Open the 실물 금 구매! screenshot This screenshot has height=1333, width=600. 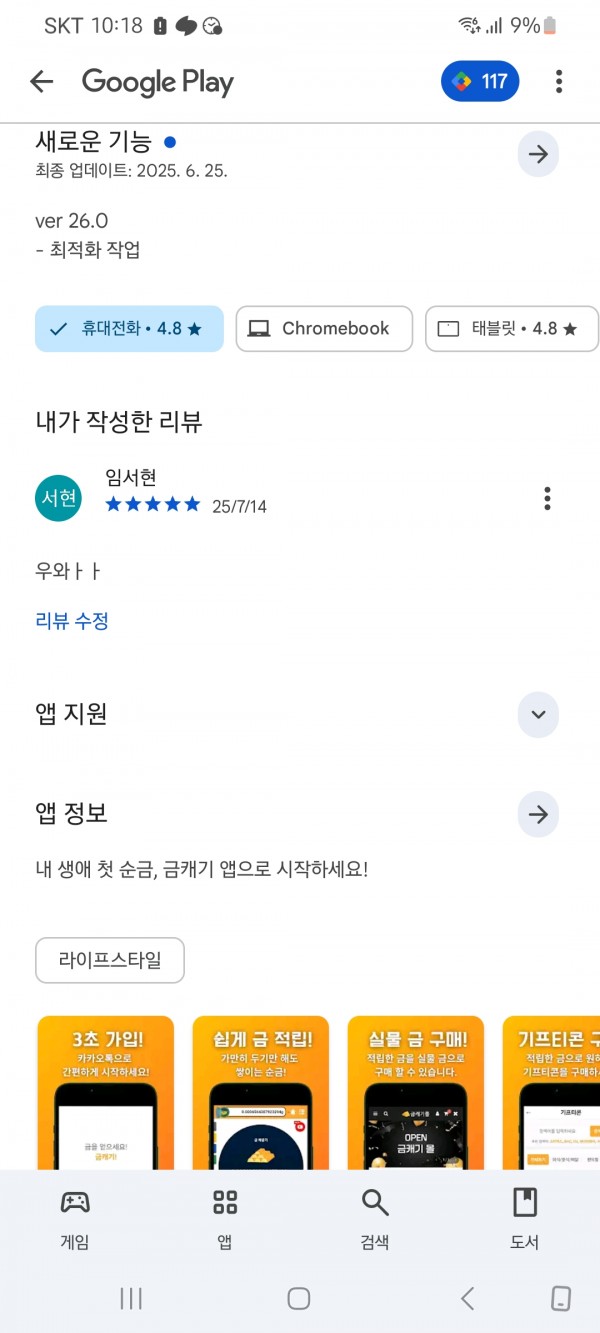coord(416,1093)
